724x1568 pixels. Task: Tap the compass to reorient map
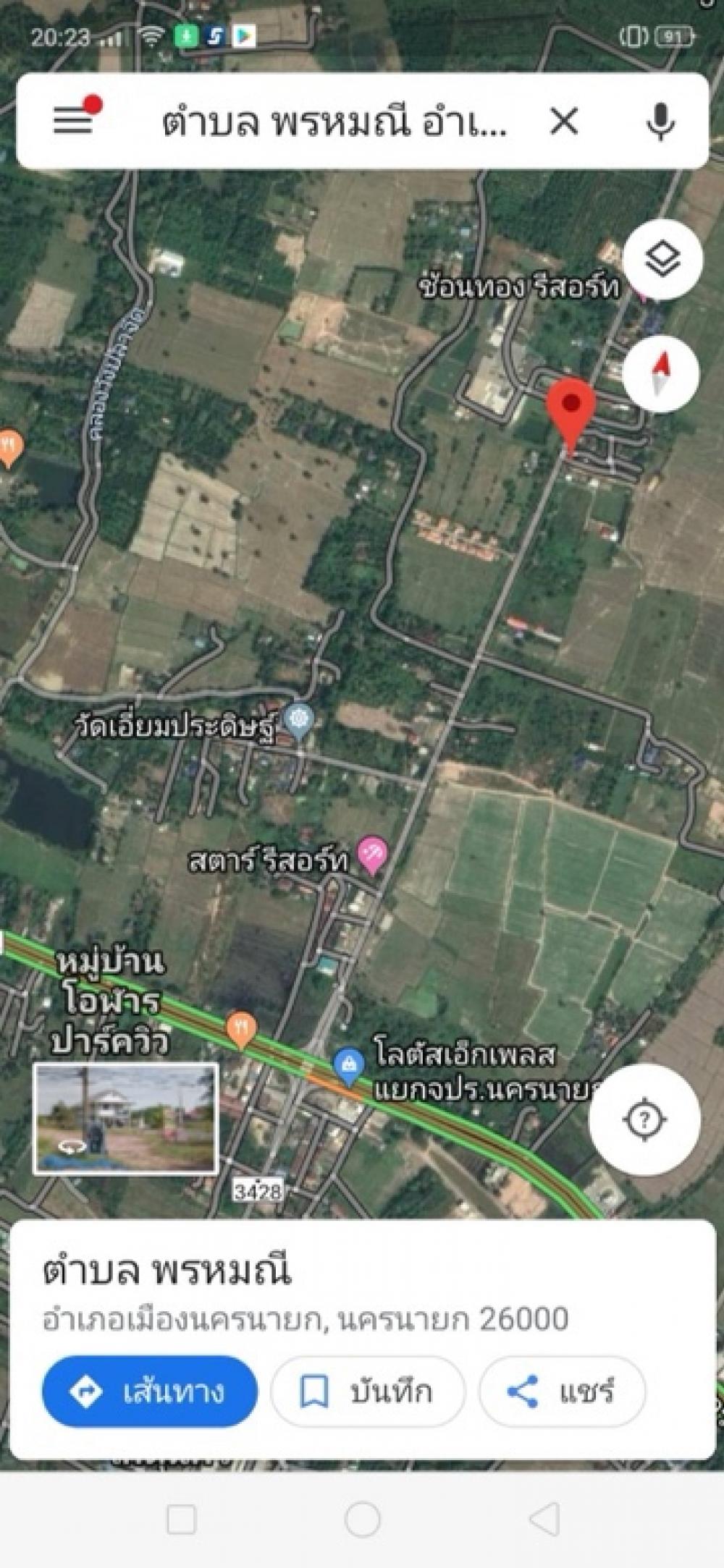[662, 373]
